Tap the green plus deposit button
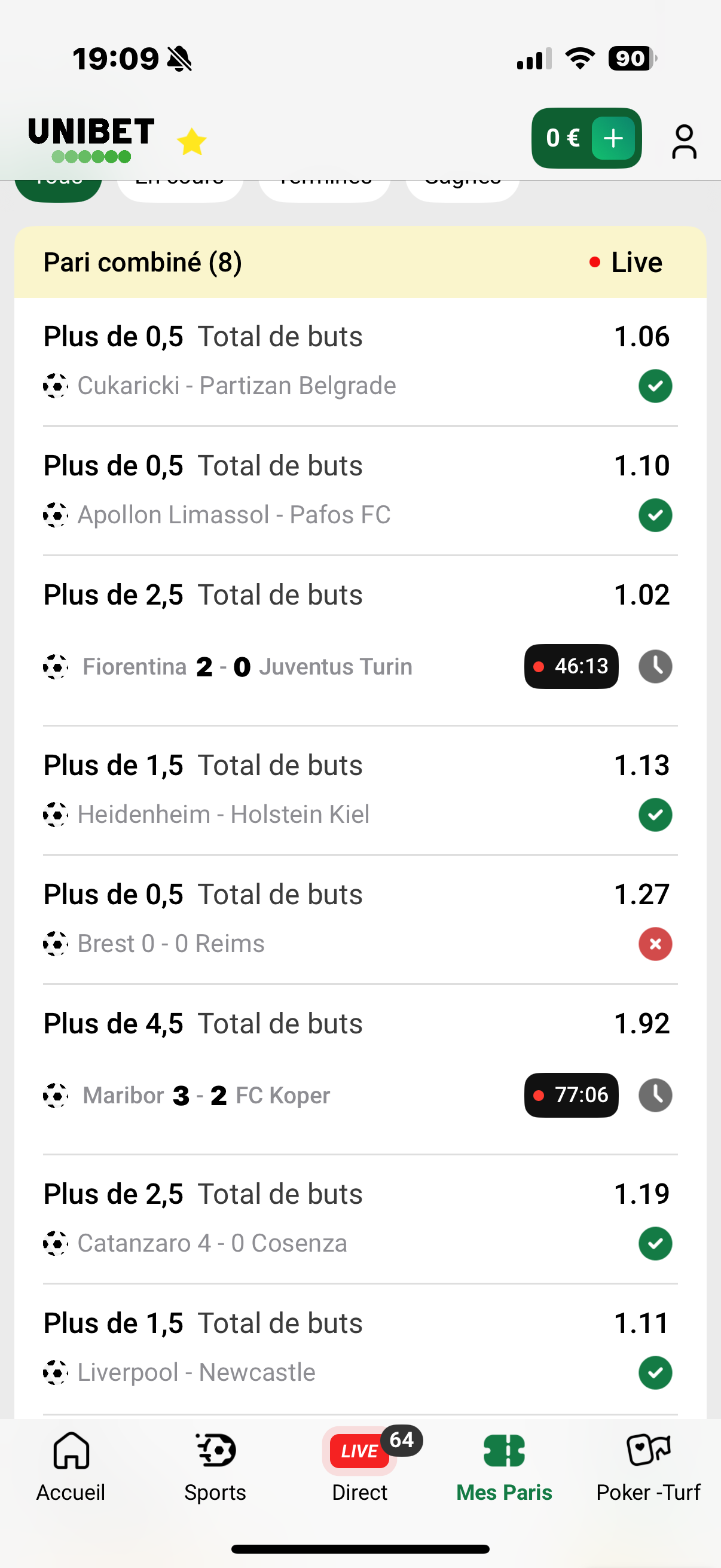Screen dimensions: 721x1568 [613, 138]
